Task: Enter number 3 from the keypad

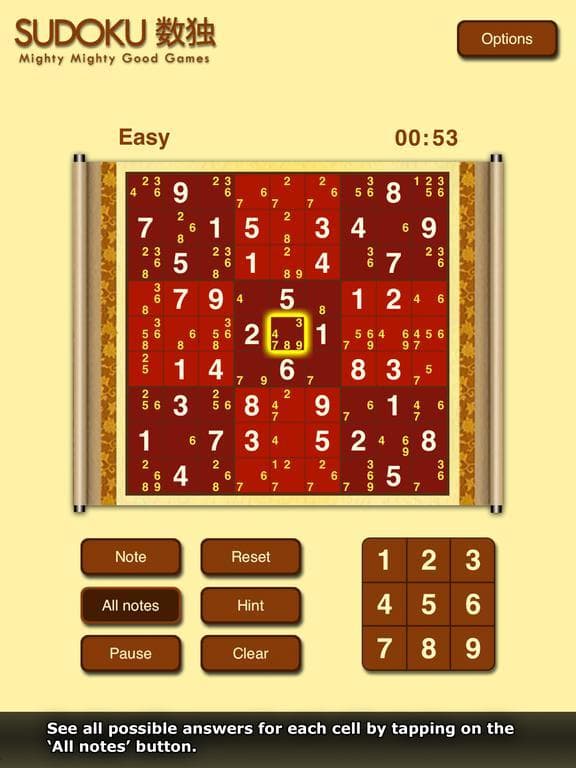Action: pos(473,560)
